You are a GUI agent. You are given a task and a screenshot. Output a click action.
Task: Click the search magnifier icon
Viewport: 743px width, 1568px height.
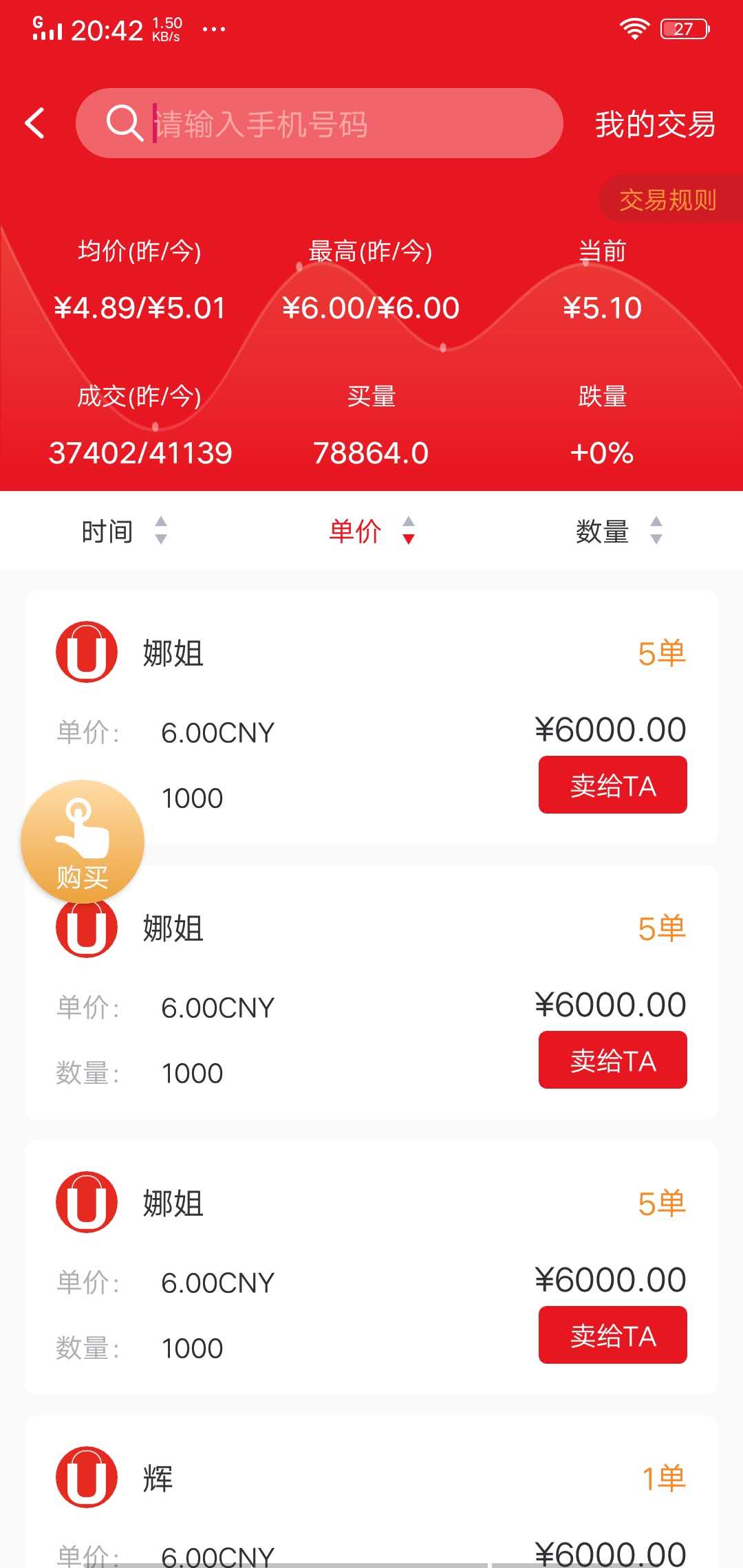click(123, 124)
